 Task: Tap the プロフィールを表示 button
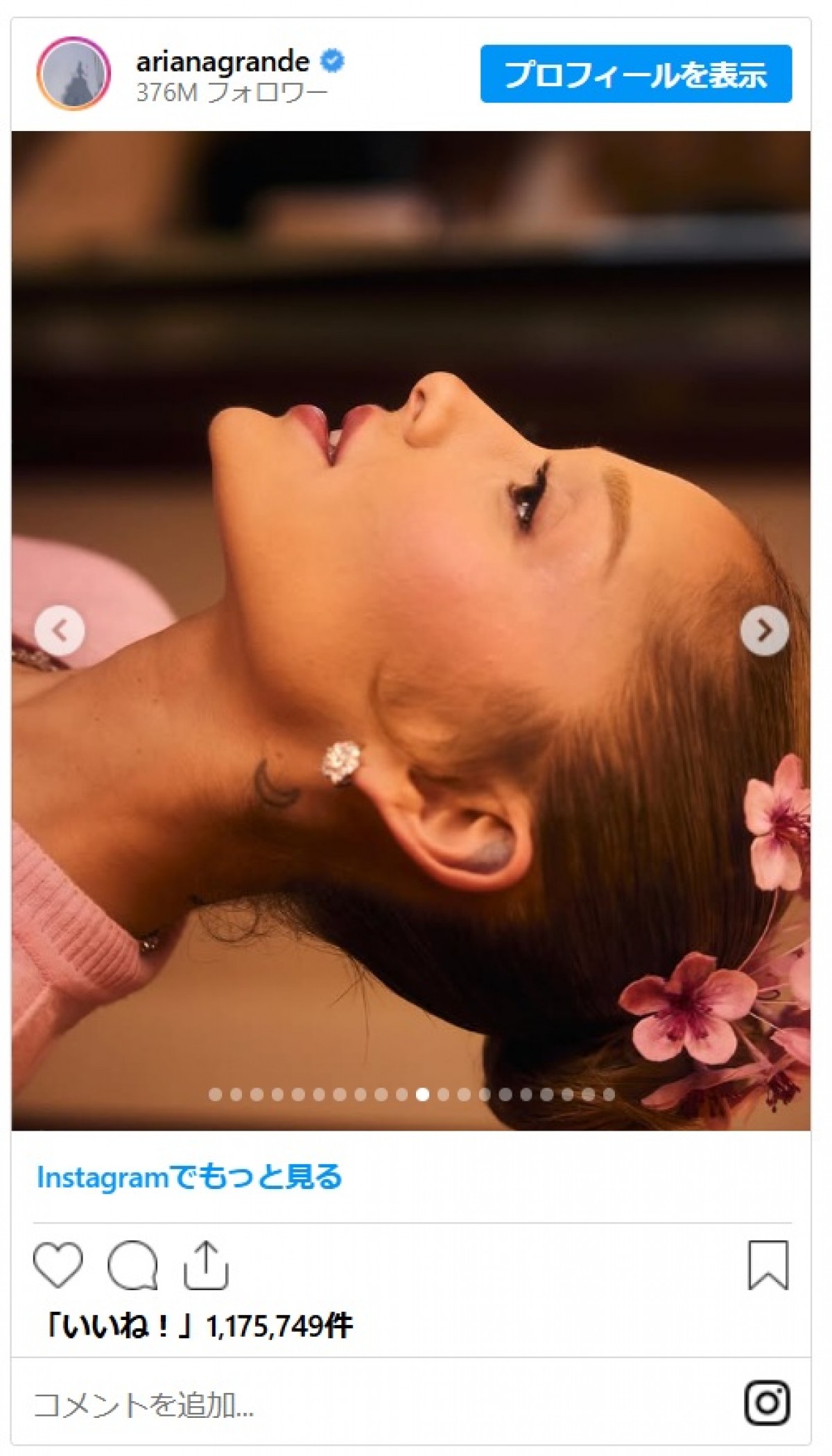pyautogui.click(x=635, y=74)
